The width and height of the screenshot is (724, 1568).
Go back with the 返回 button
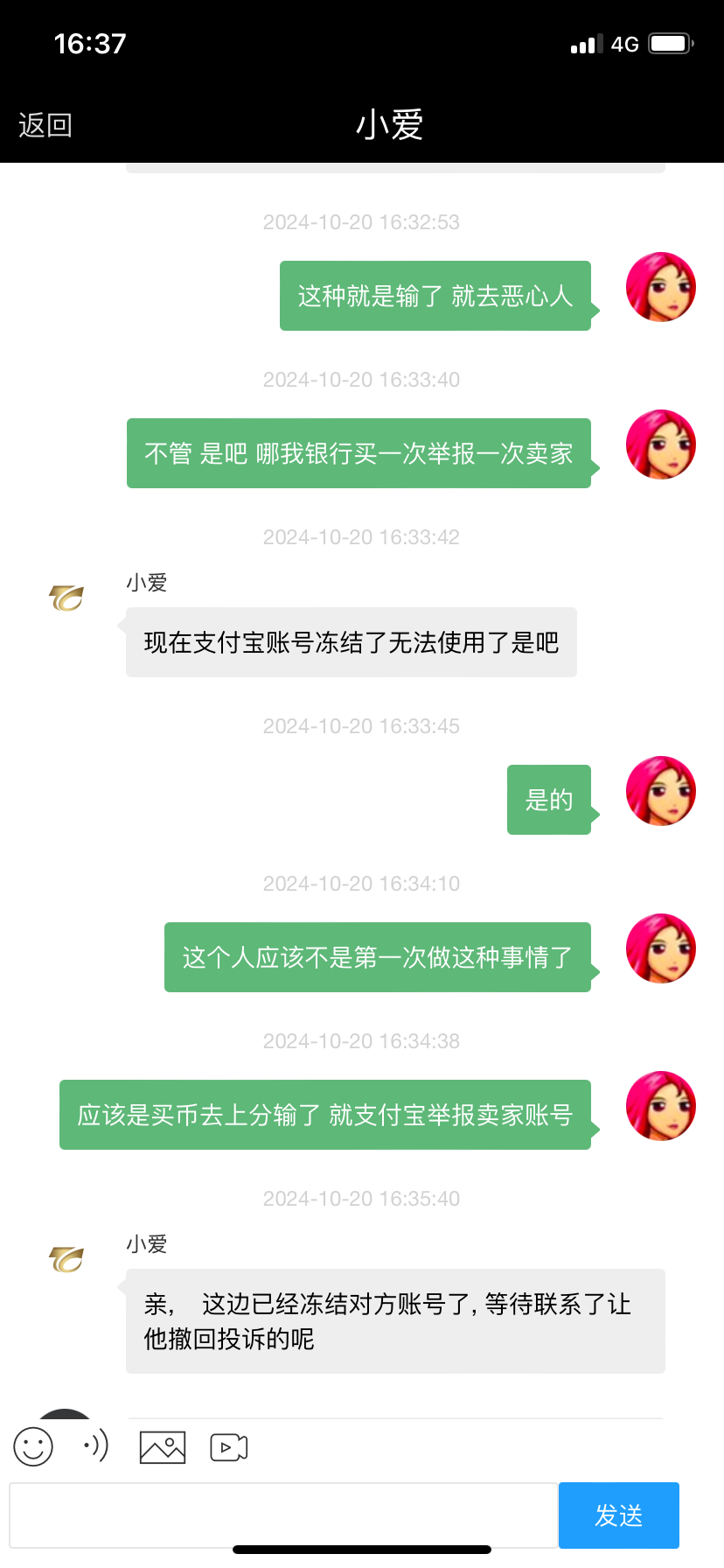(45, 125)
